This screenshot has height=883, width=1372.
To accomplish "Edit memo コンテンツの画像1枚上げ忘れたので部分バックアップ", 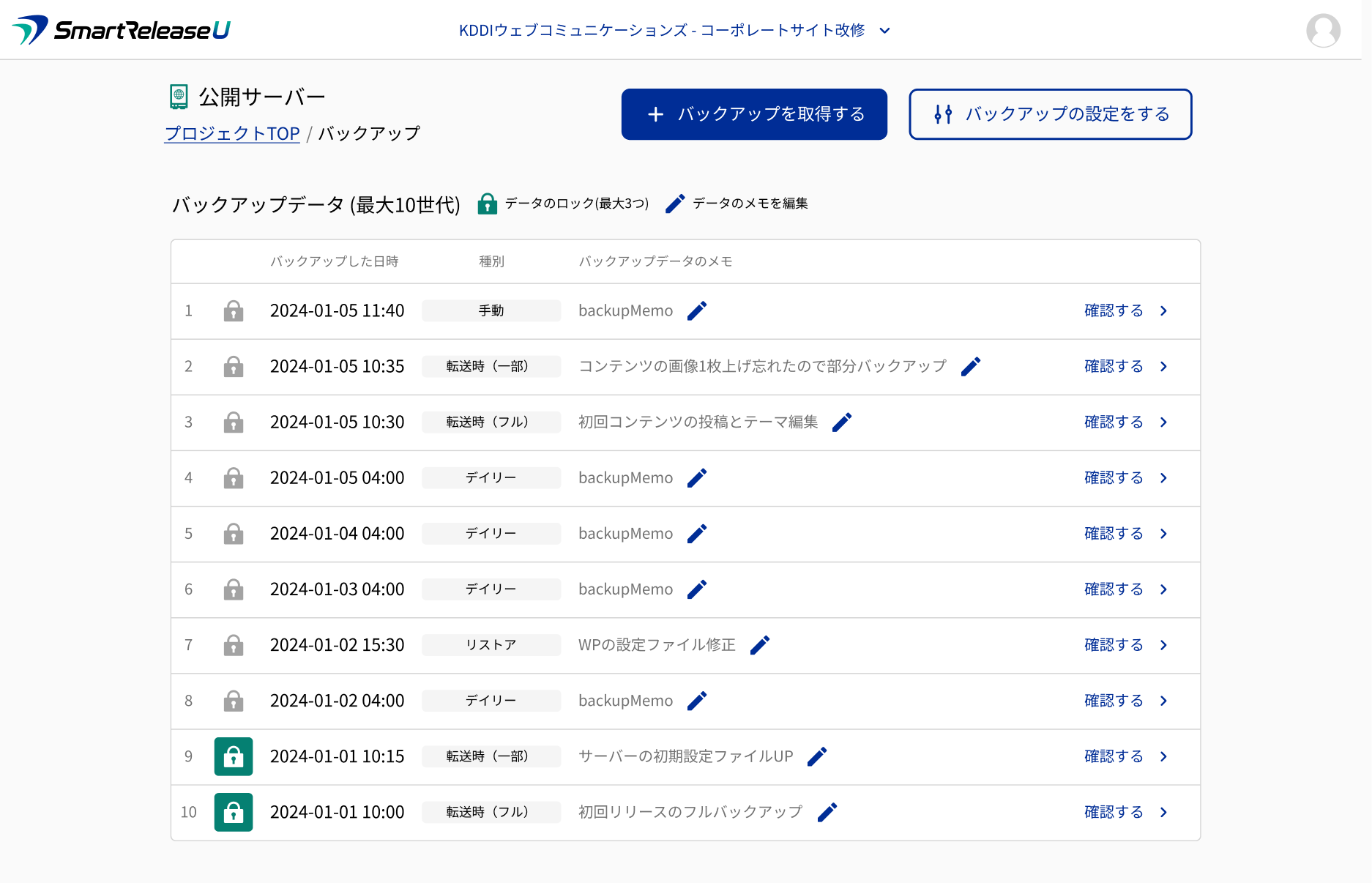I will (x=971, y=367).
